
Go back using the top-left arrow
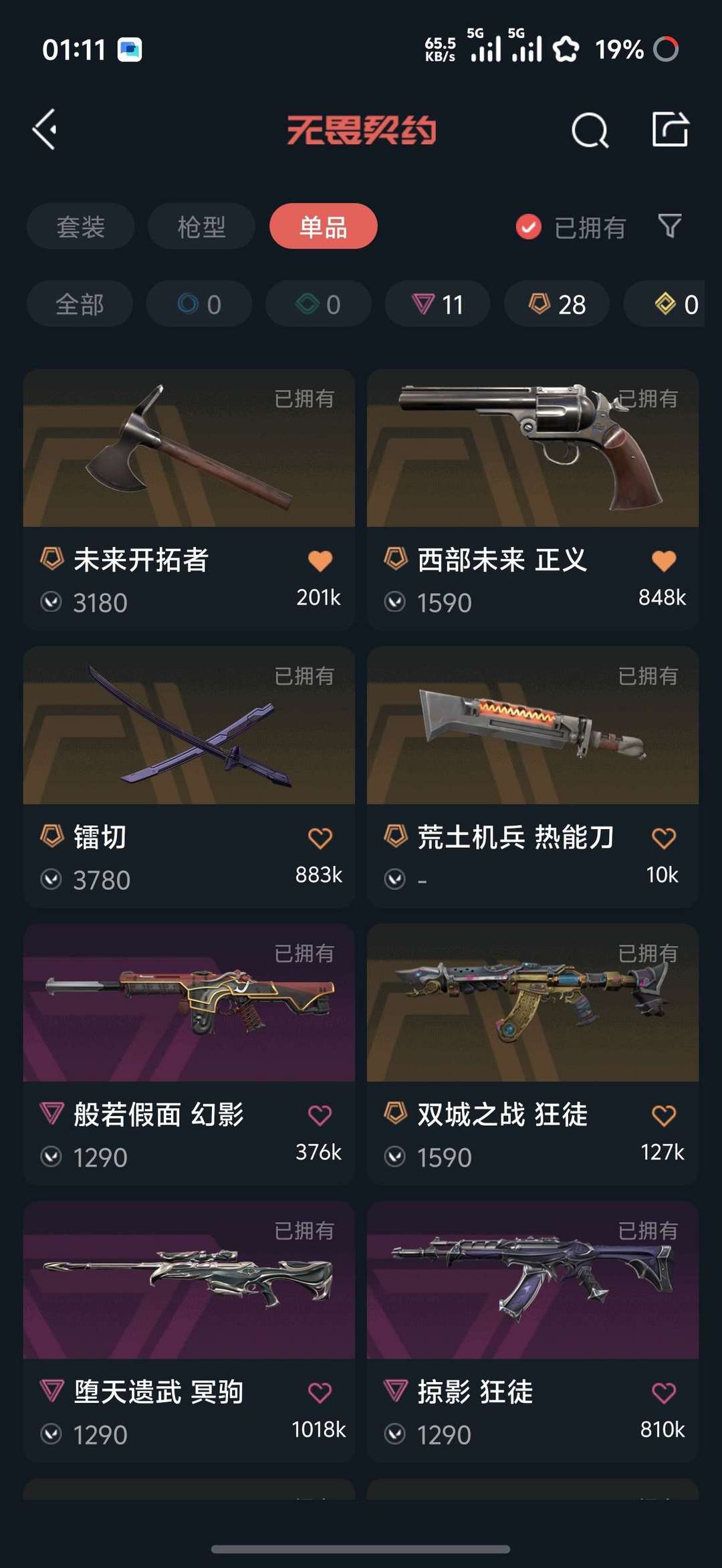tap(45, 130)
